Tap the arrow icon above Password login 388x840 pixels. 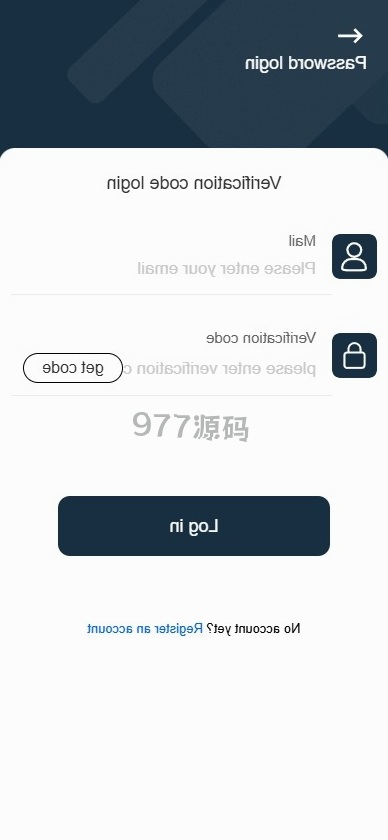tap(350, 36)
